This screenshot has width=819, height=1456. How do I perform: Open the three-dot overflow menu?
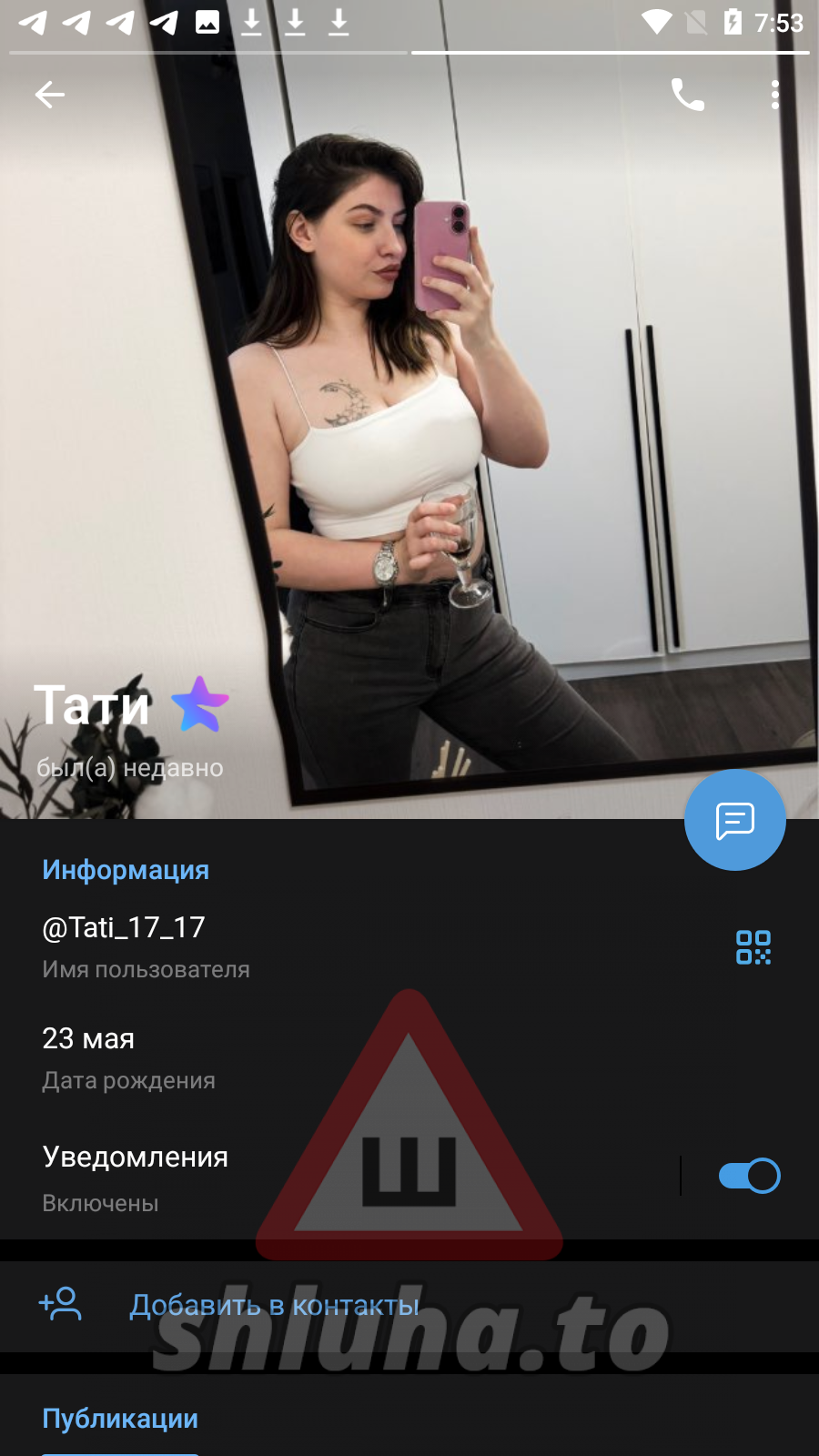tap(774, 95)
